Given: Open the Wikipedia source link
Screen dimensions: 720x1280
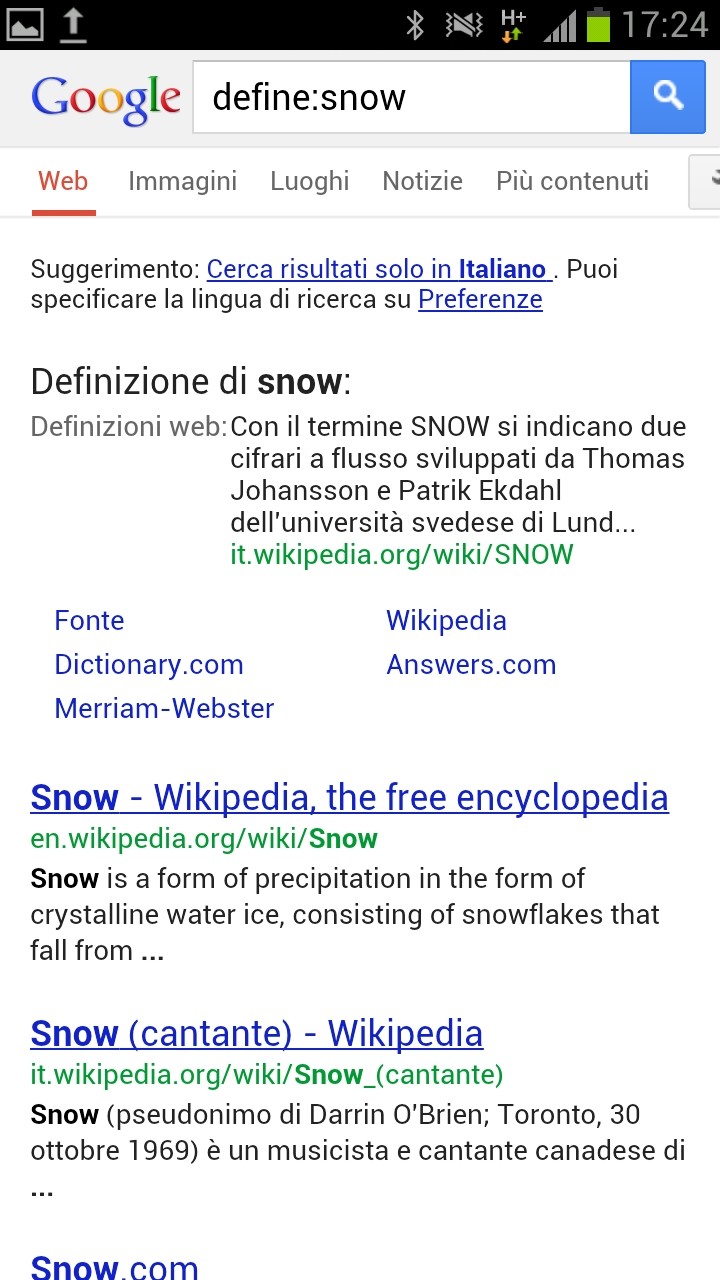Looking at the screenshot, I should (x=446, y=620).
